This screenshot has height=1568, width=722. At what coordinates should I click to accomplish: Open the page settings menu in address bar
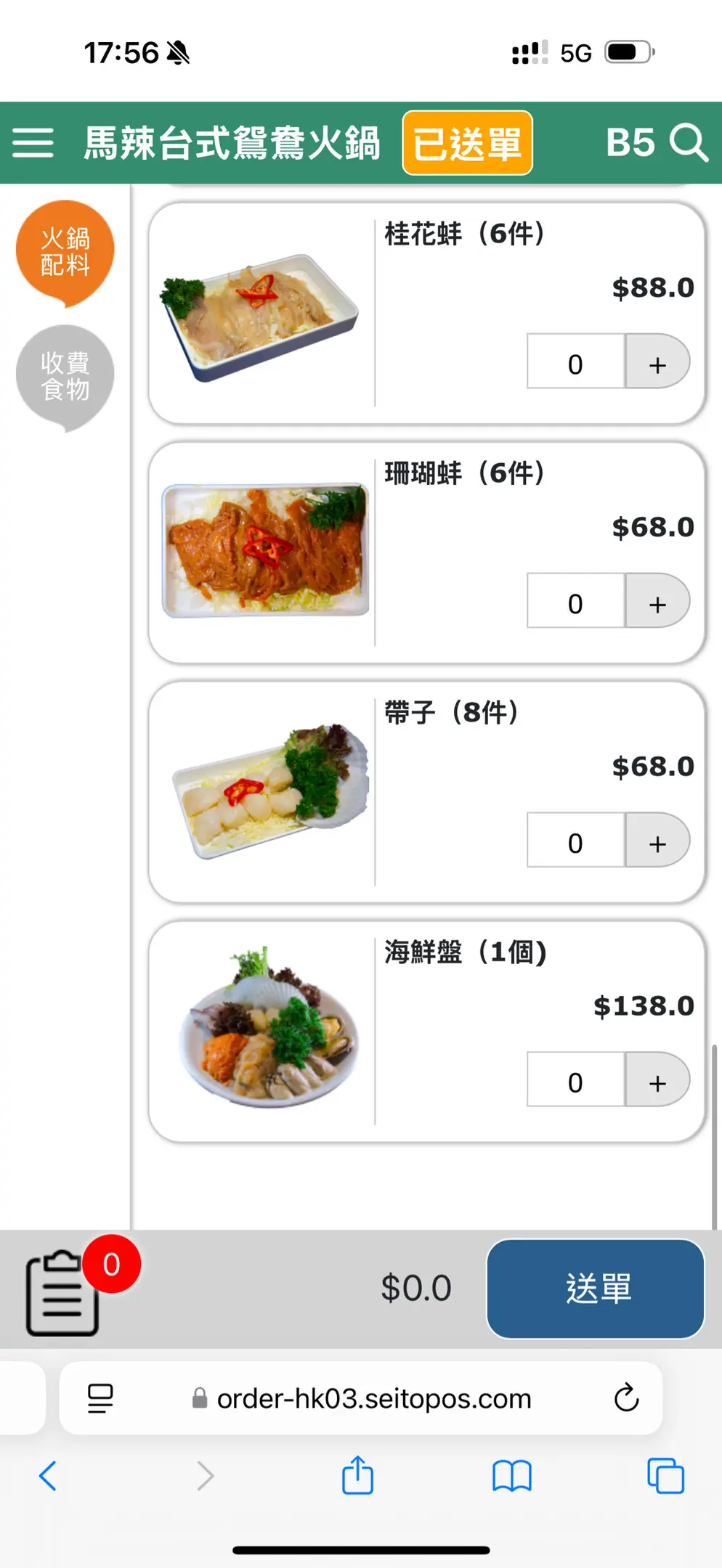[x=100, y=1397]
